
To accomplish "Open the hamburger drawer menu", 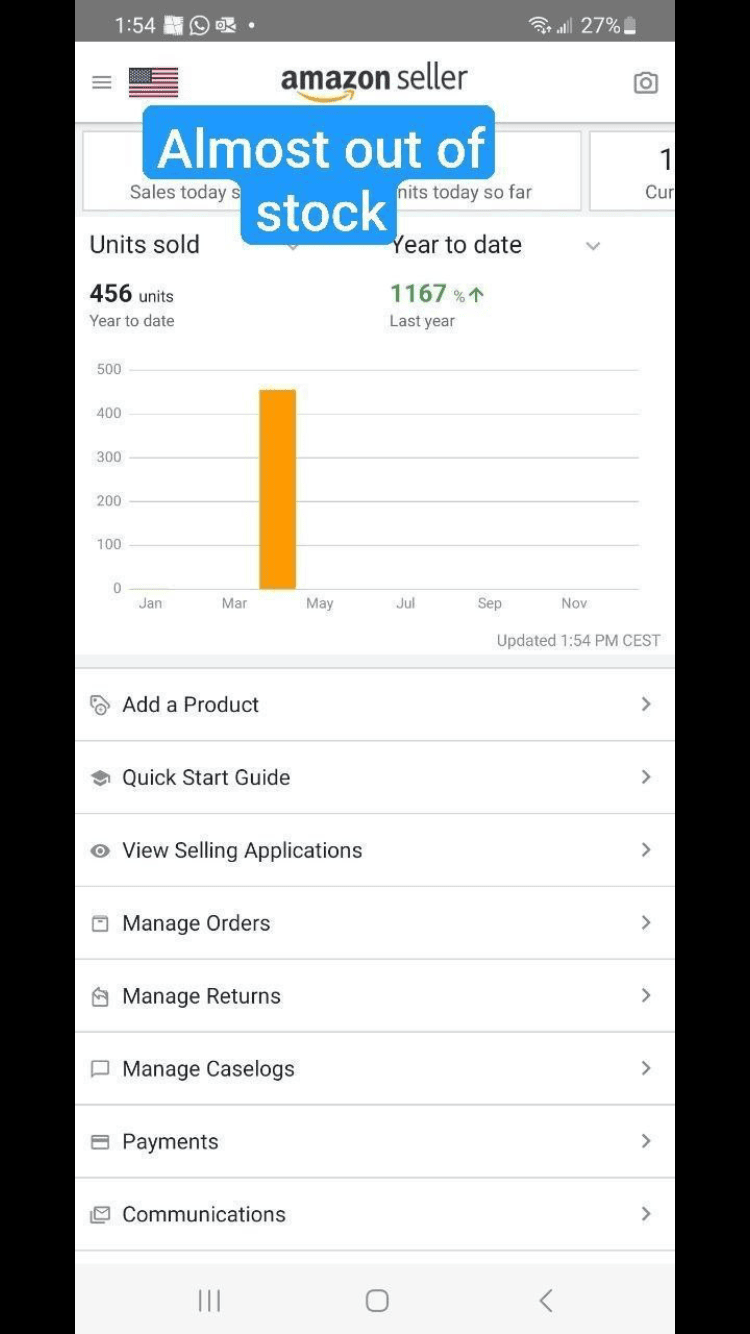I will (102, 82).
